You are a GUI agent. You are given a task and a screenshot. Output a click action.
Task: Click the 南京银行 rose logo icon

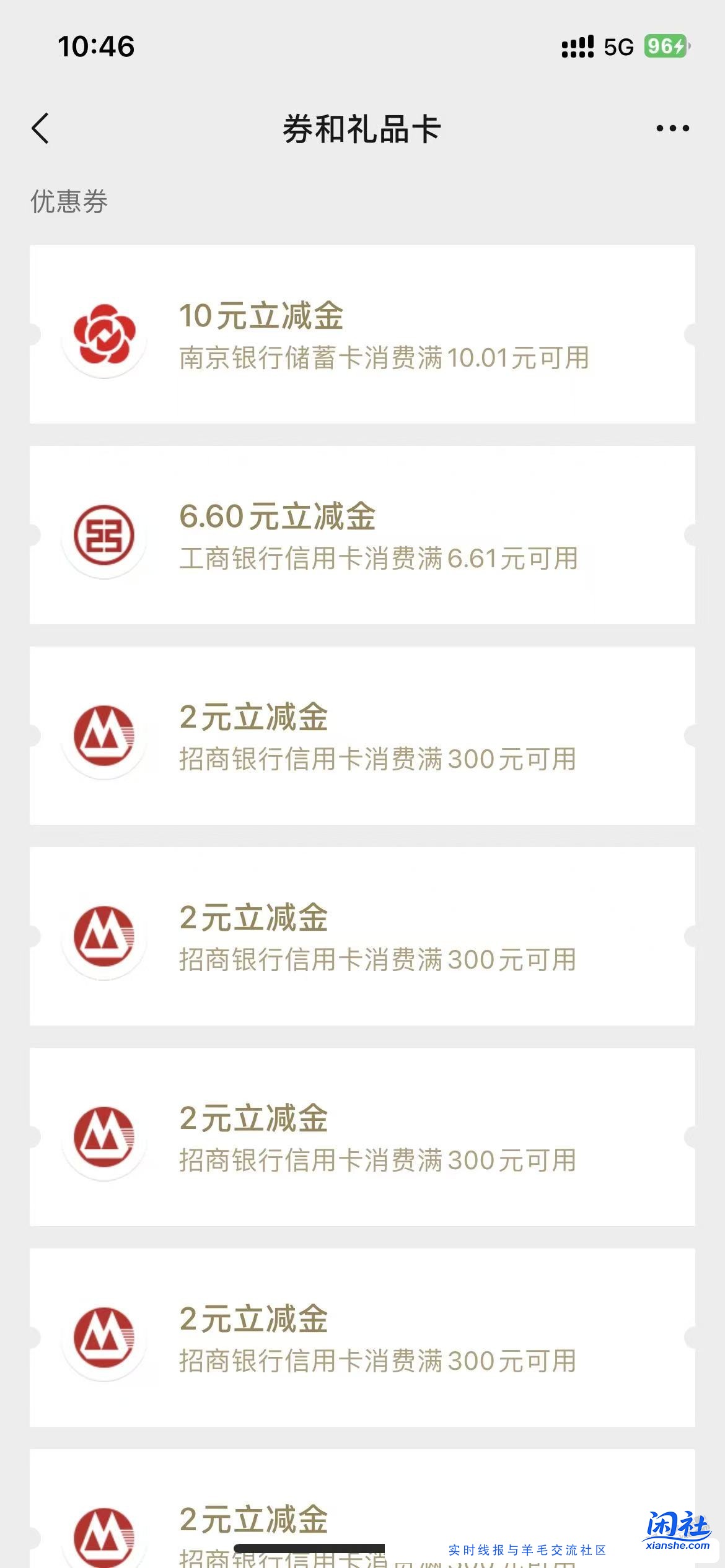[x=105, y=334]
